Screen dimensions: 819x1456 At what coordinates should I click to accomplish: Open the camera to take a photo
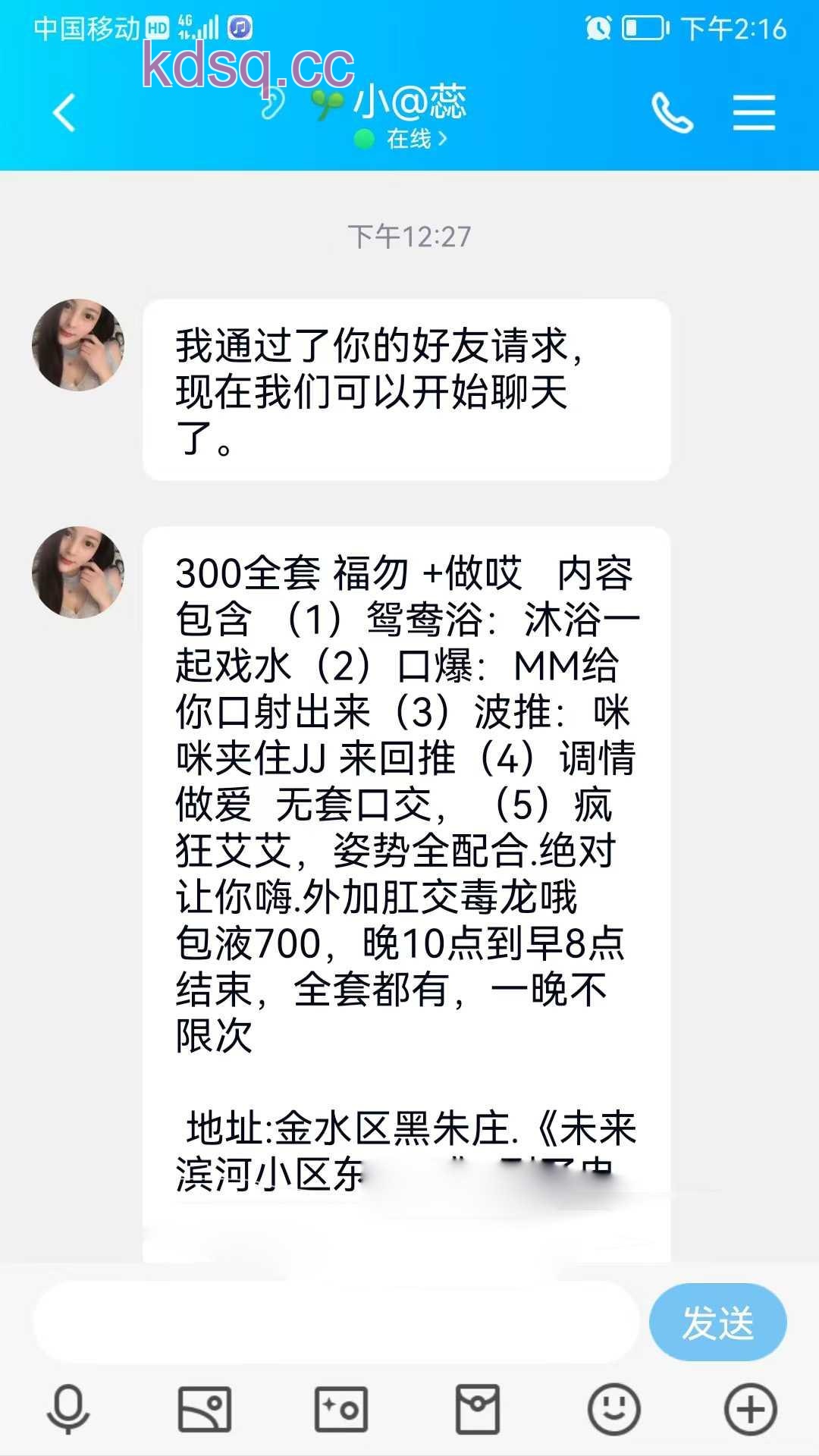(341, 1410)
